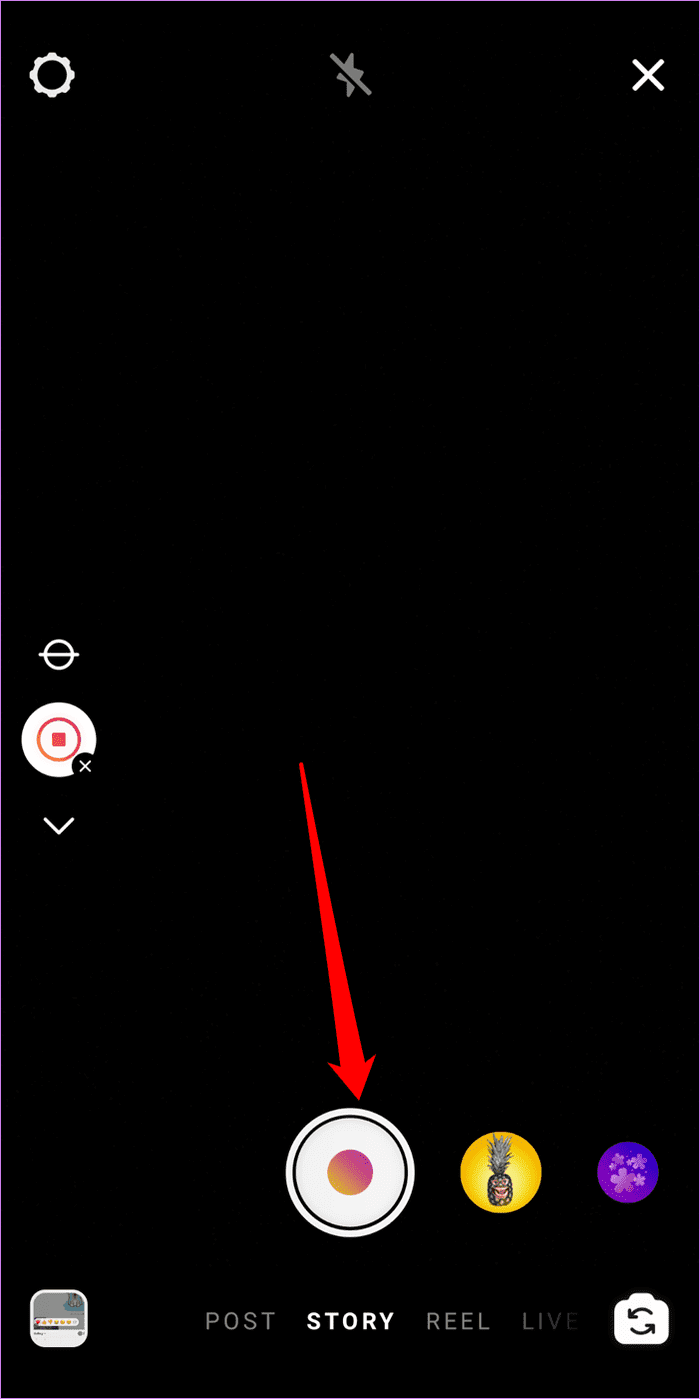The image size is (700, 1399).
Task: Switch to REEL mode
Action: click(458, 1322)
